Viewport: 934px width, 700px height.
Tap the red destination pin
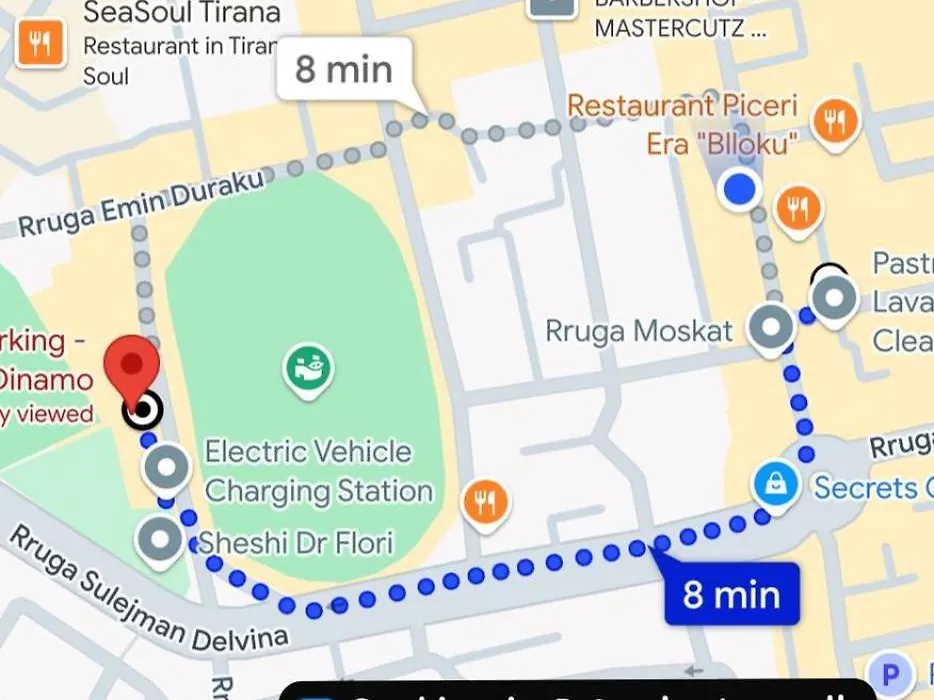point(134,367)
